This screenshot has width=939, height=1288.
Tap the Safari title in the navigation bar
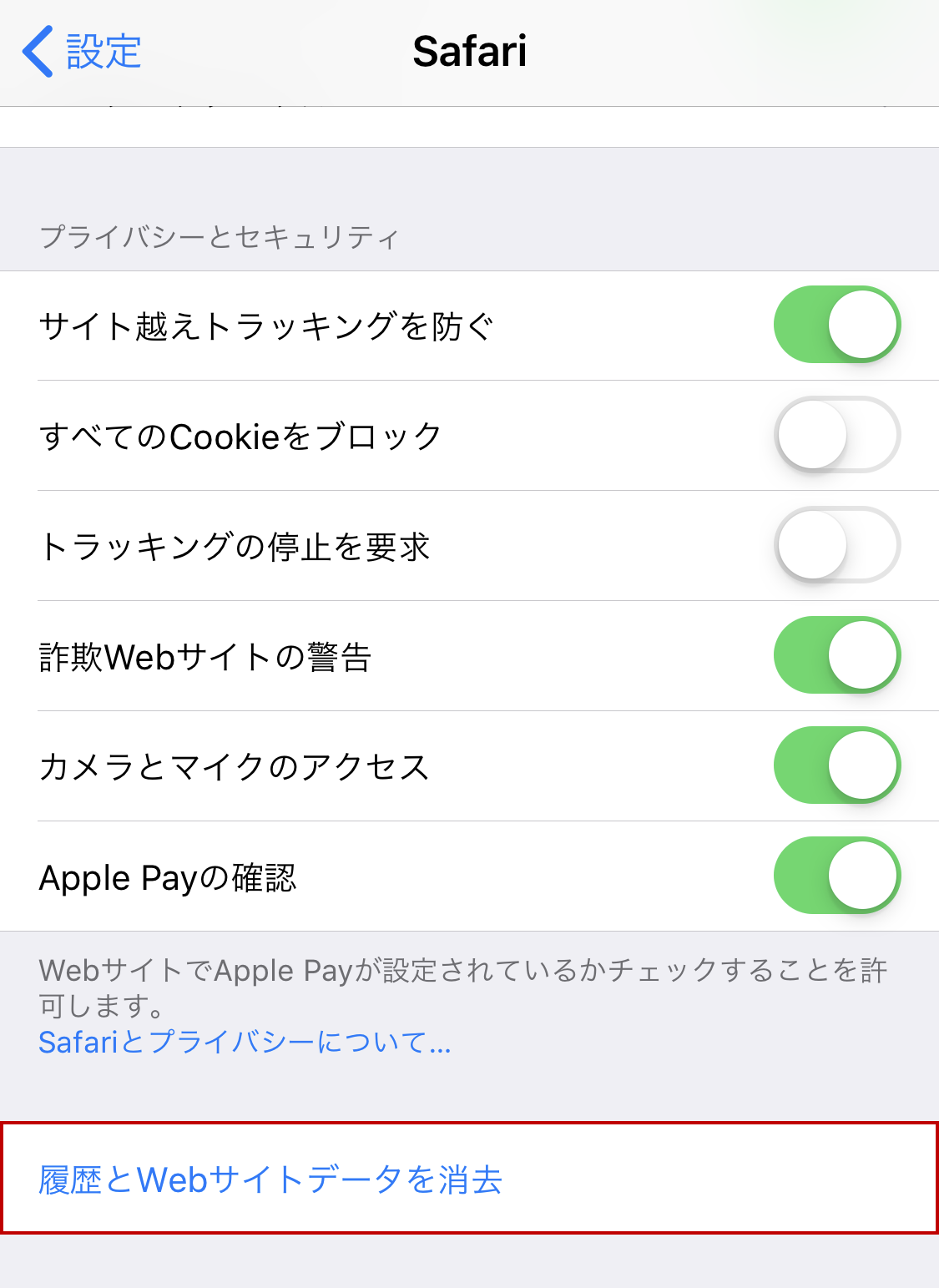469,50
